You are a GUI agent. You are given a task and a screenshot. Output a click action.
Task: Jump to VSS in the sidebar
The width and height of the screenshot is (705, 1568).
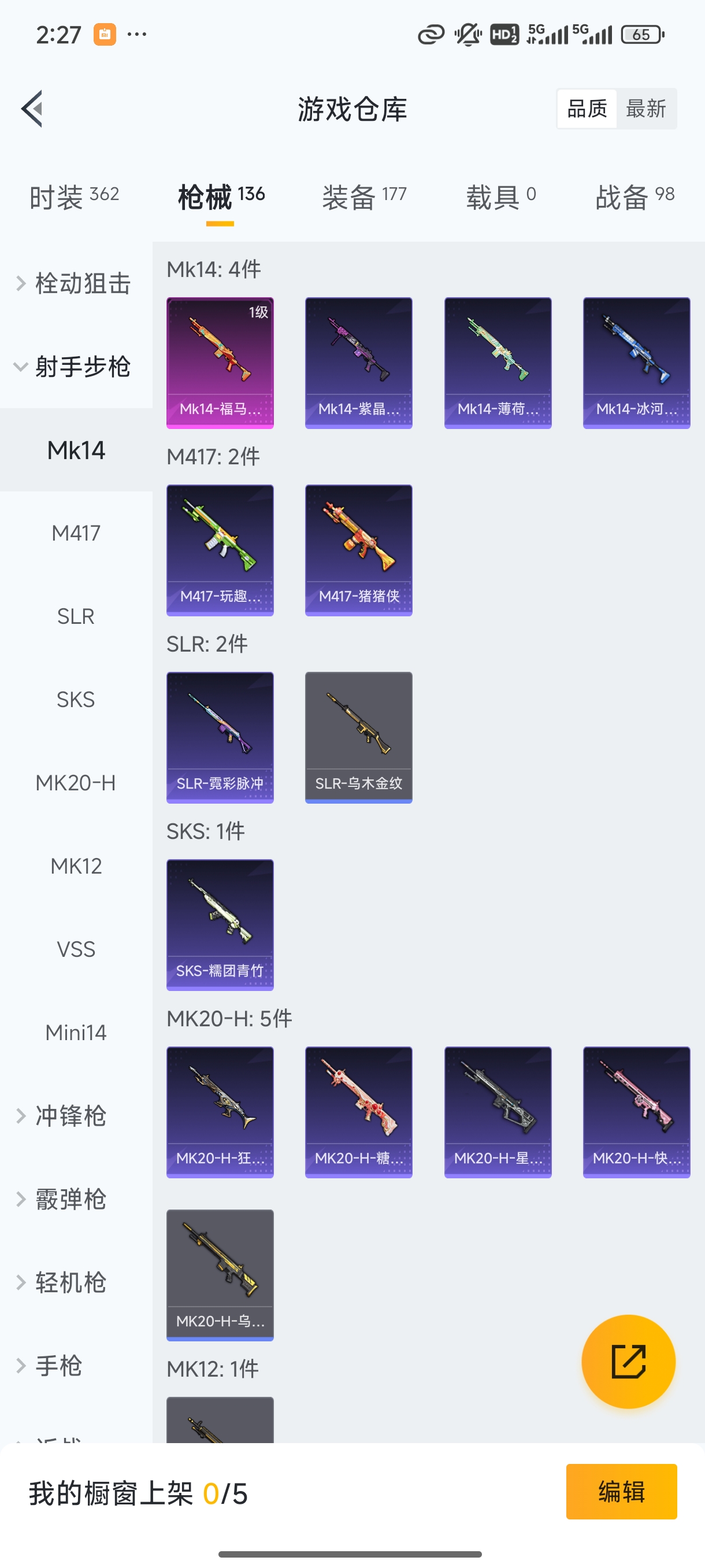[x=76, y=949]
